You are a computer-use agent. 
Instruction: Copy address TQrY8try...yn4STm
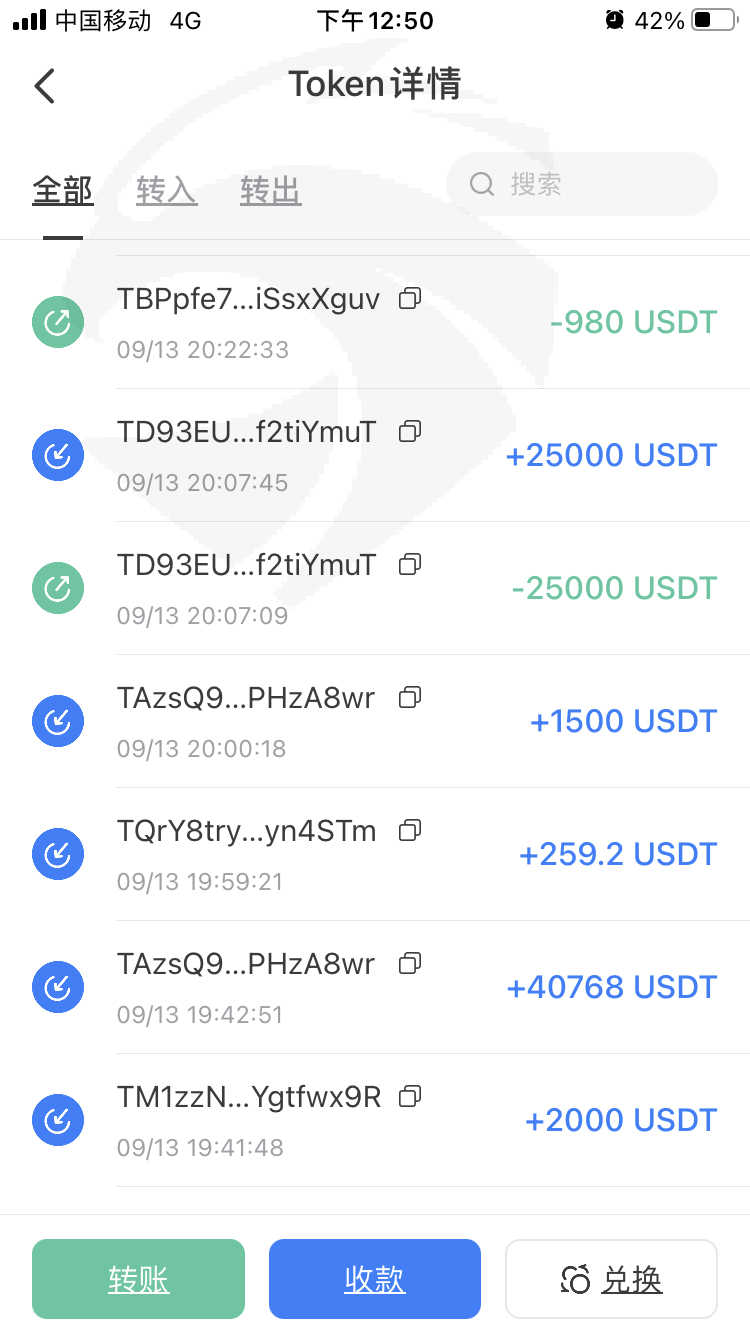(410, 830)
